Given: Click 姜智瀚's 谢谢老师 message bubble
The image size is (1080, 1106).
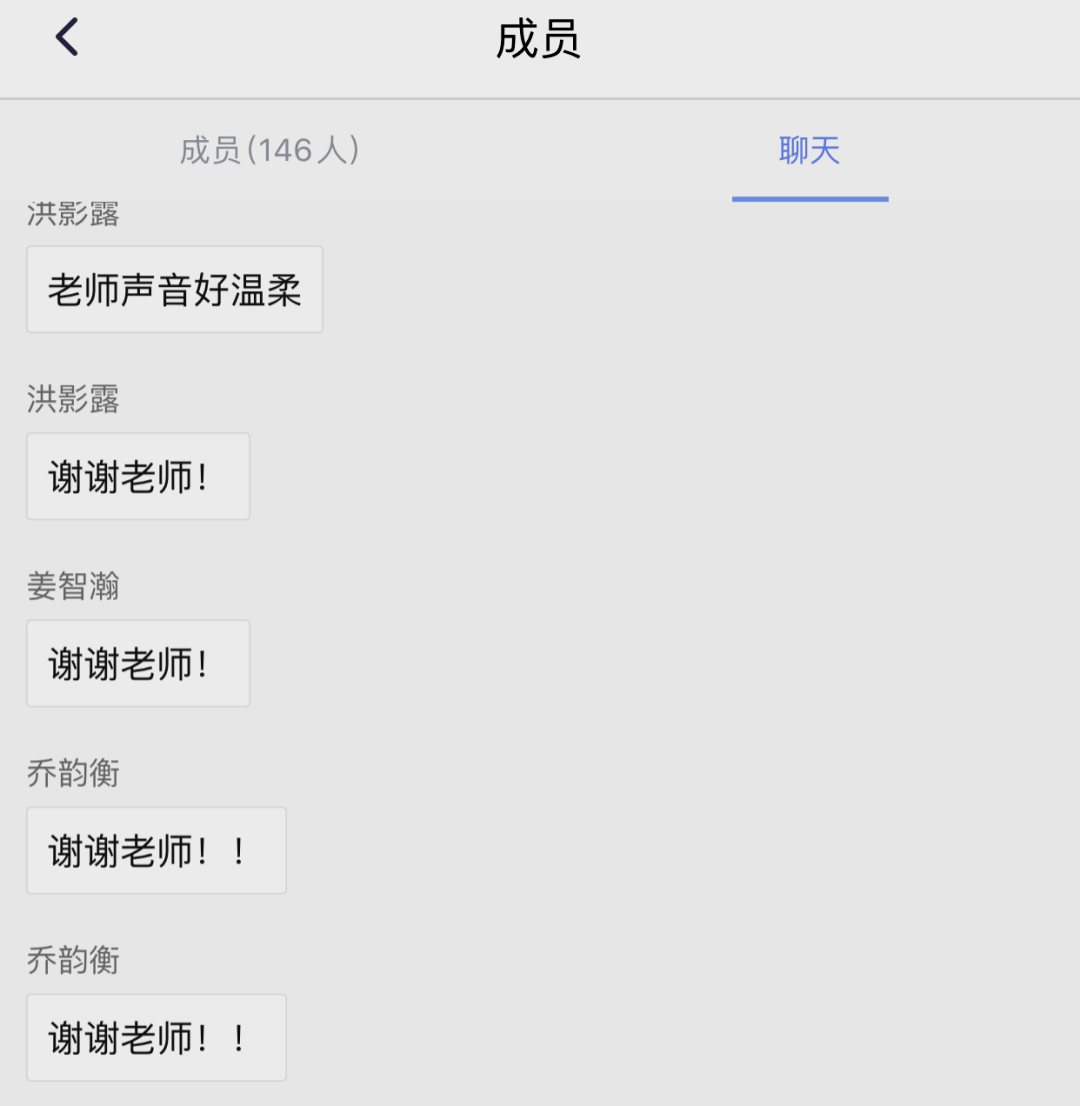Looking at the screenshot, I should pyautogui.click(x=137, y=663).
